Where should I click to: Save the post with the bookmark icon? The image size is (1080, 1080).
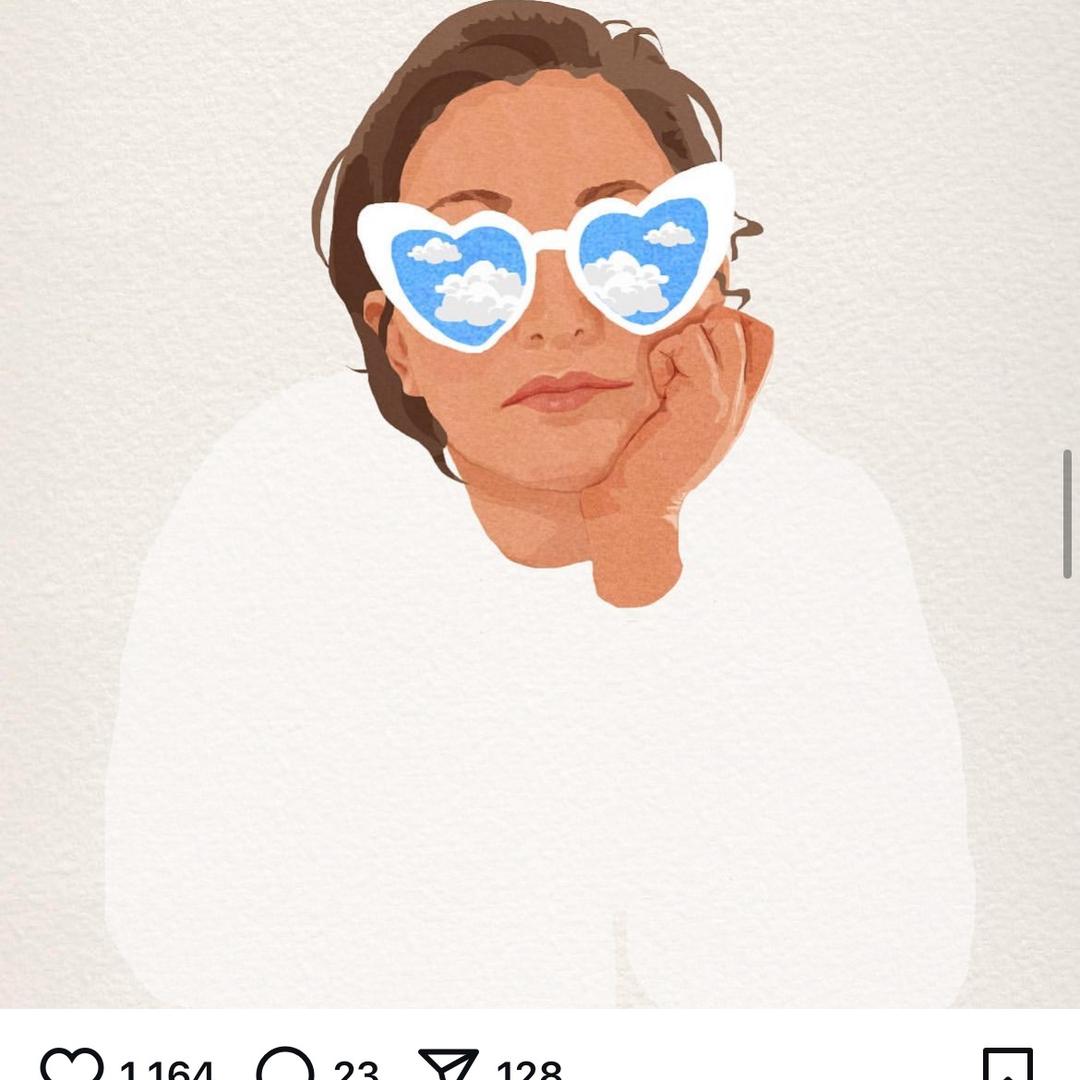[1007, 1066]
